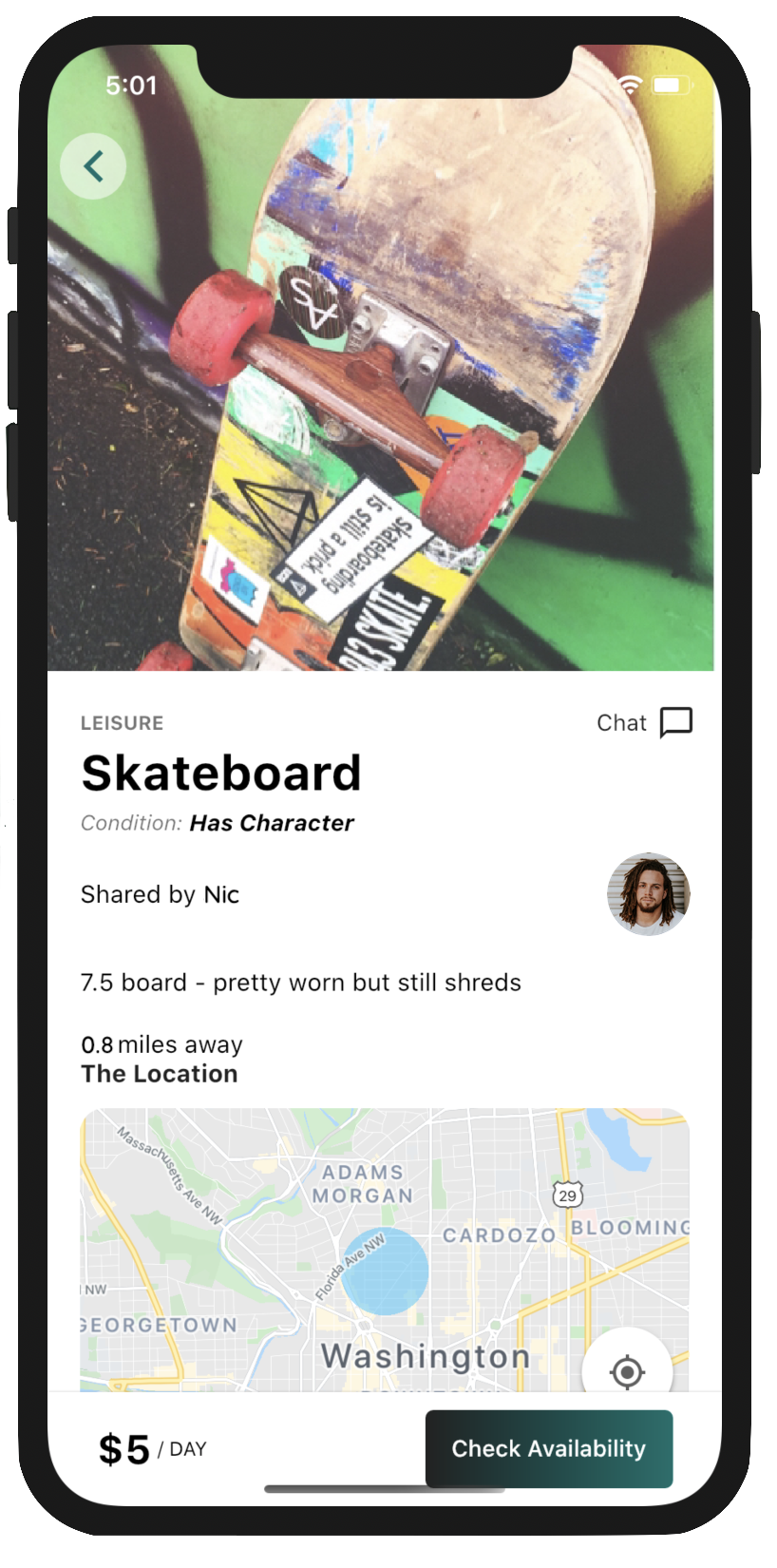View the skateboard photo full size
Viewport: 777px width, 1568px height.
[x=380, y=399]
